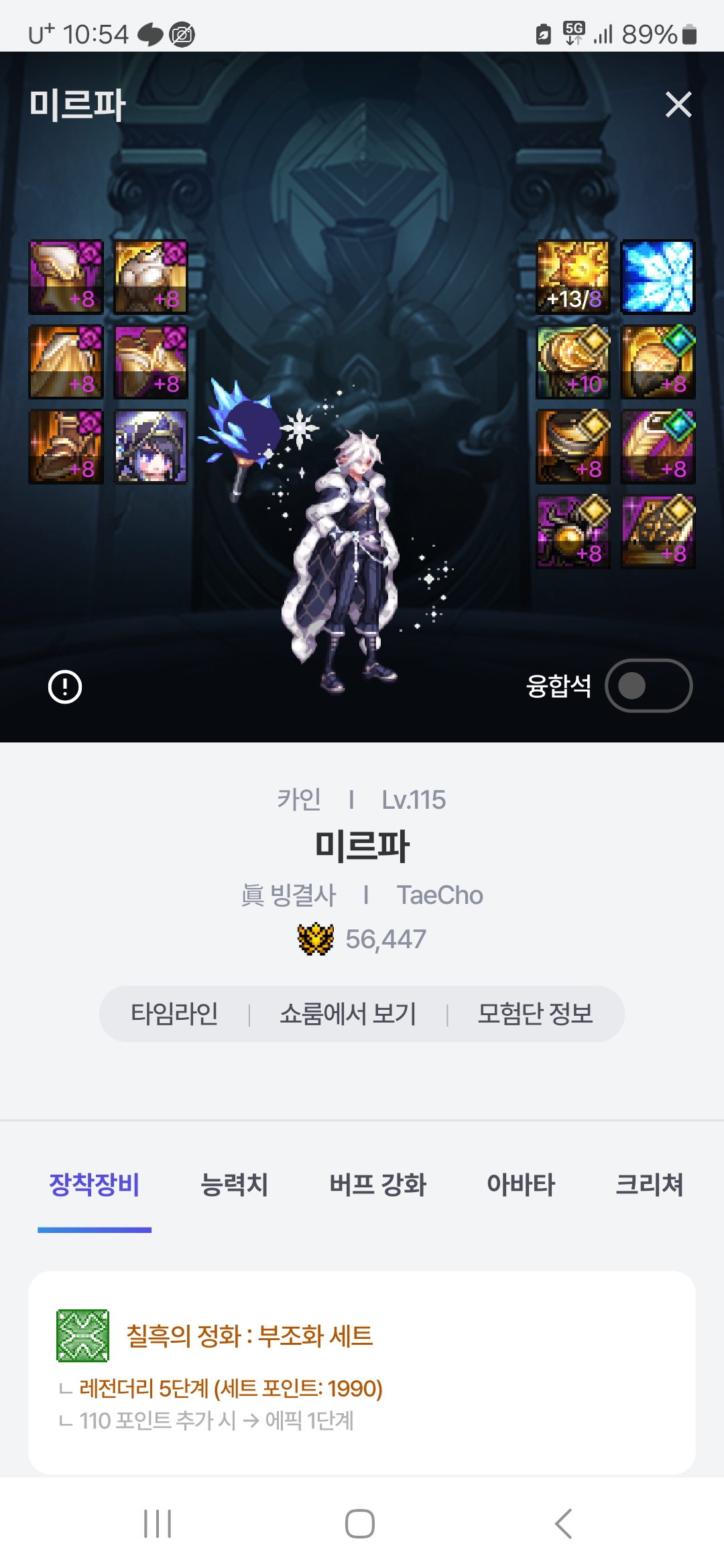View 모험단 정보

[x=535, y=1013]
